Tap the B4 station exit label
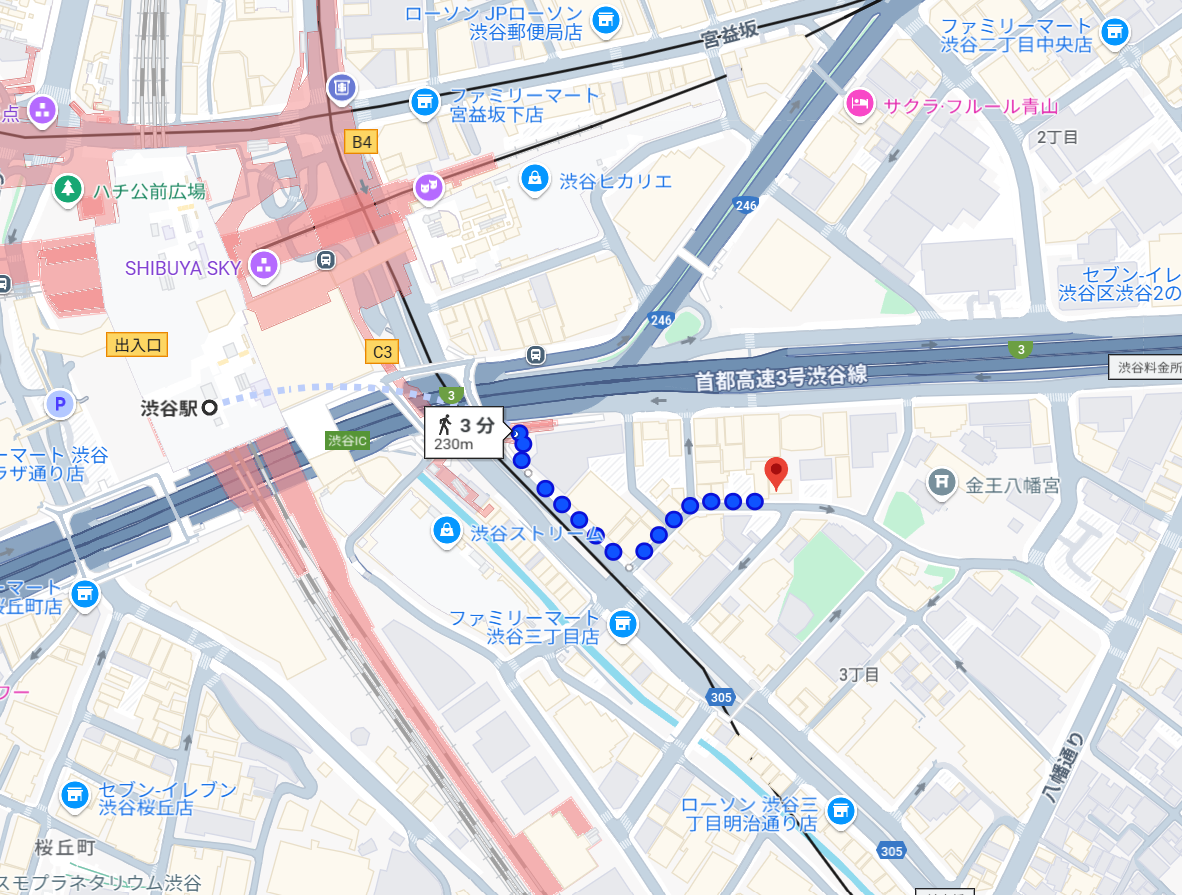1182x895 pixels. (361, 143)
